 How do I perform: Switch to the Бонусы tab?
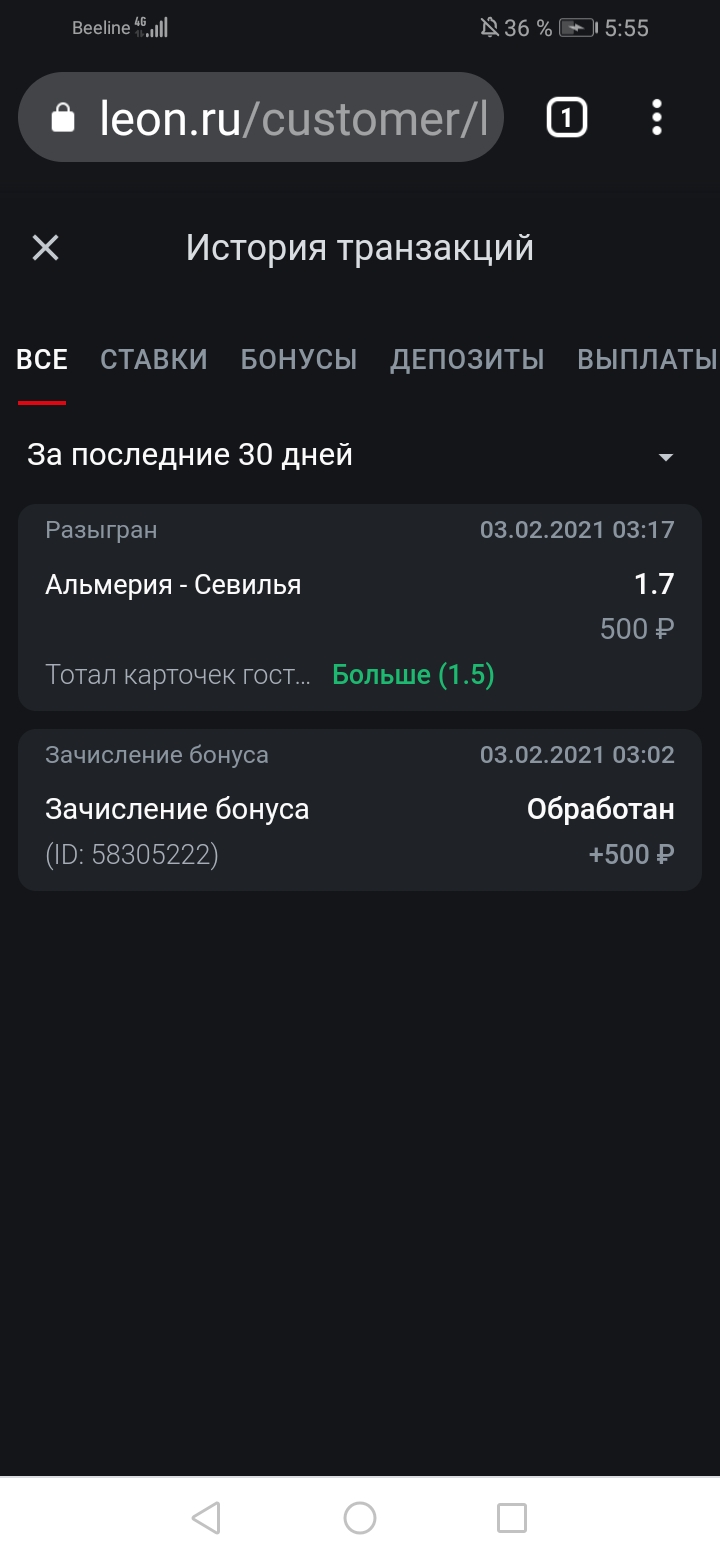tap(299, 360)
